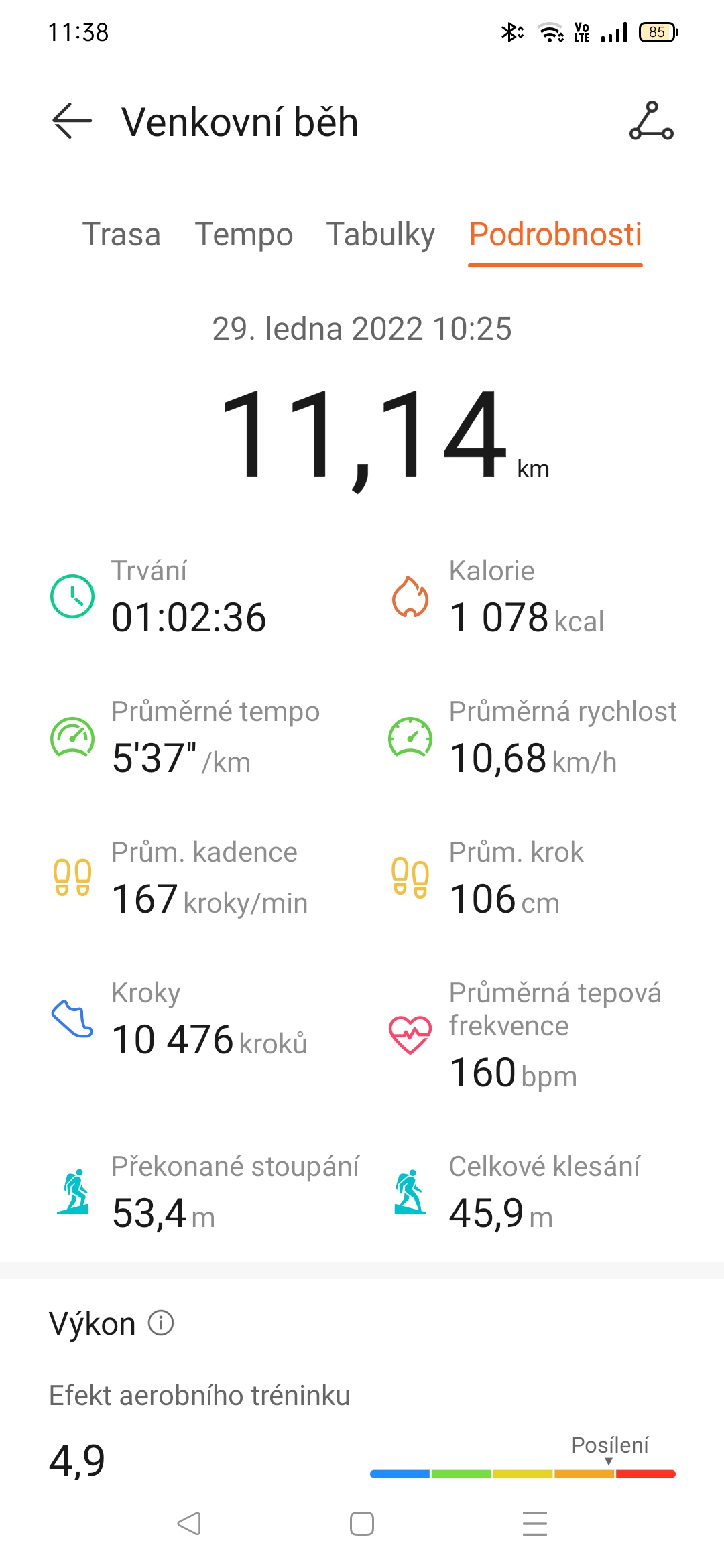Open the info icon next to Výkon
The width and height of the screenshot is (724, 1568).
(x=161, y=1323)
